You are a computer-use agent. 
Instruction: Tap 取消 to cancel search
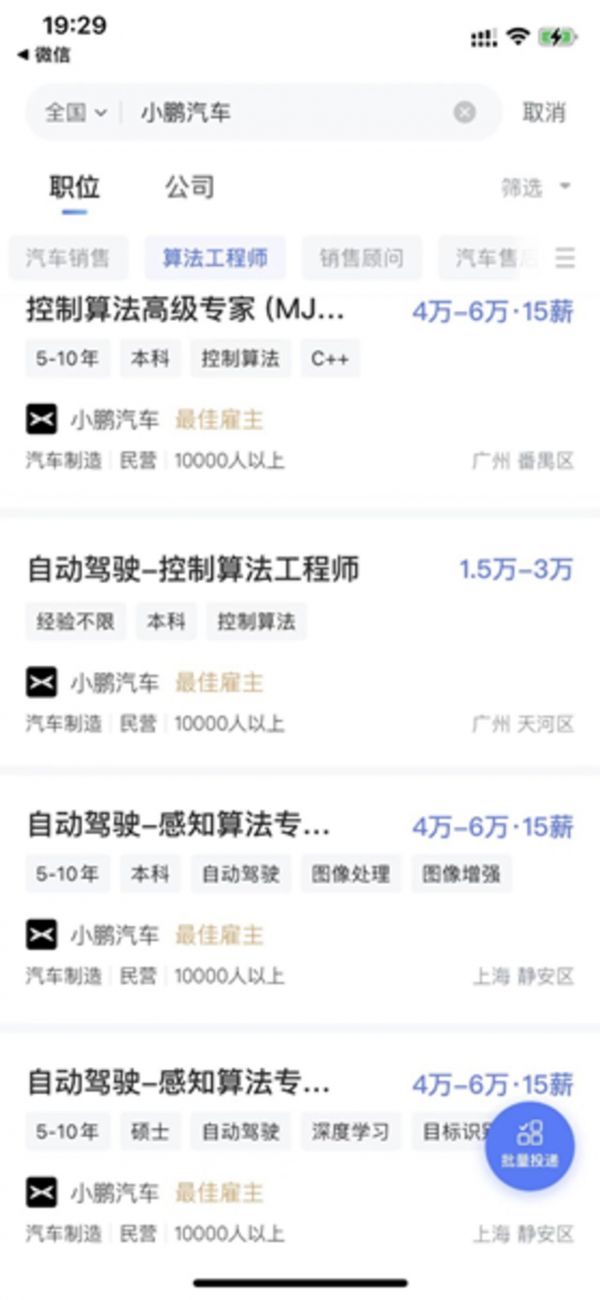[x=544, y=112]
